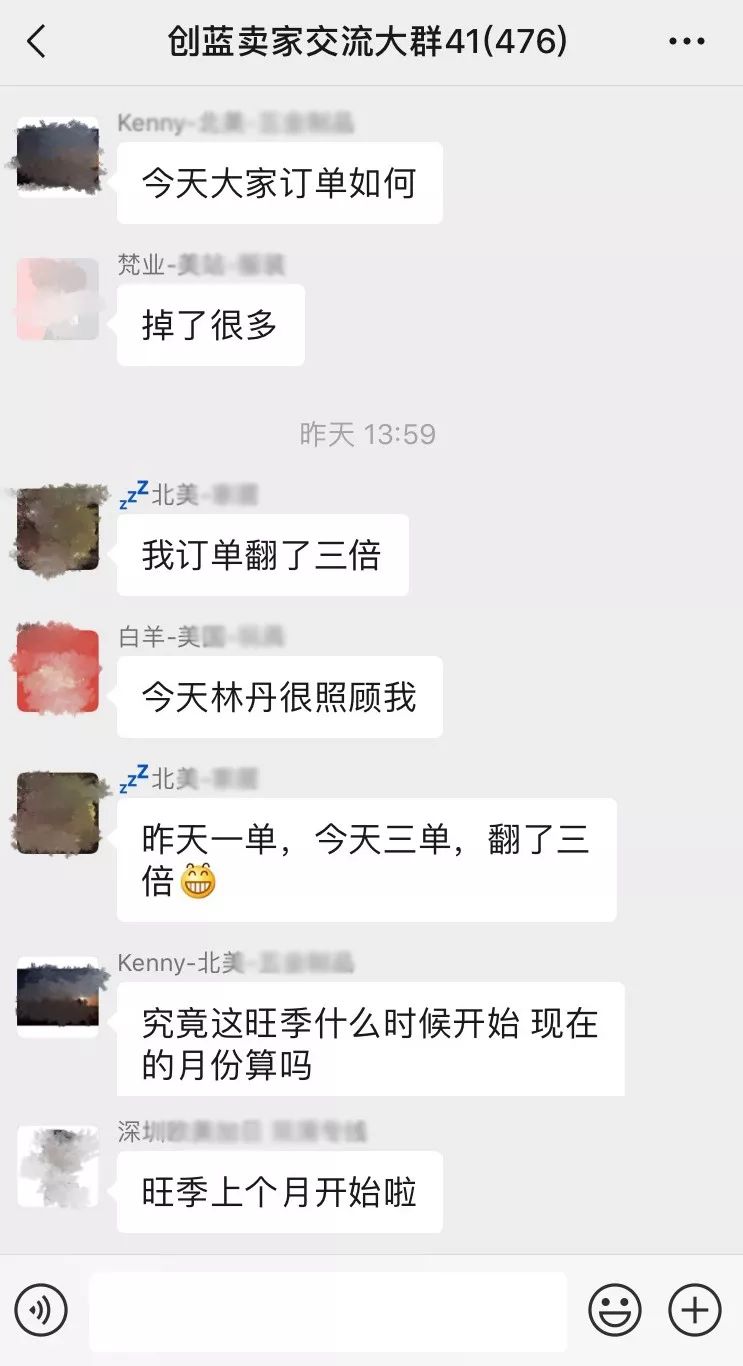The width and height of the screenshot is (743, 1366).
Task: Focus the message text field
Action: pyautogui.click(x=328, y=1310)
